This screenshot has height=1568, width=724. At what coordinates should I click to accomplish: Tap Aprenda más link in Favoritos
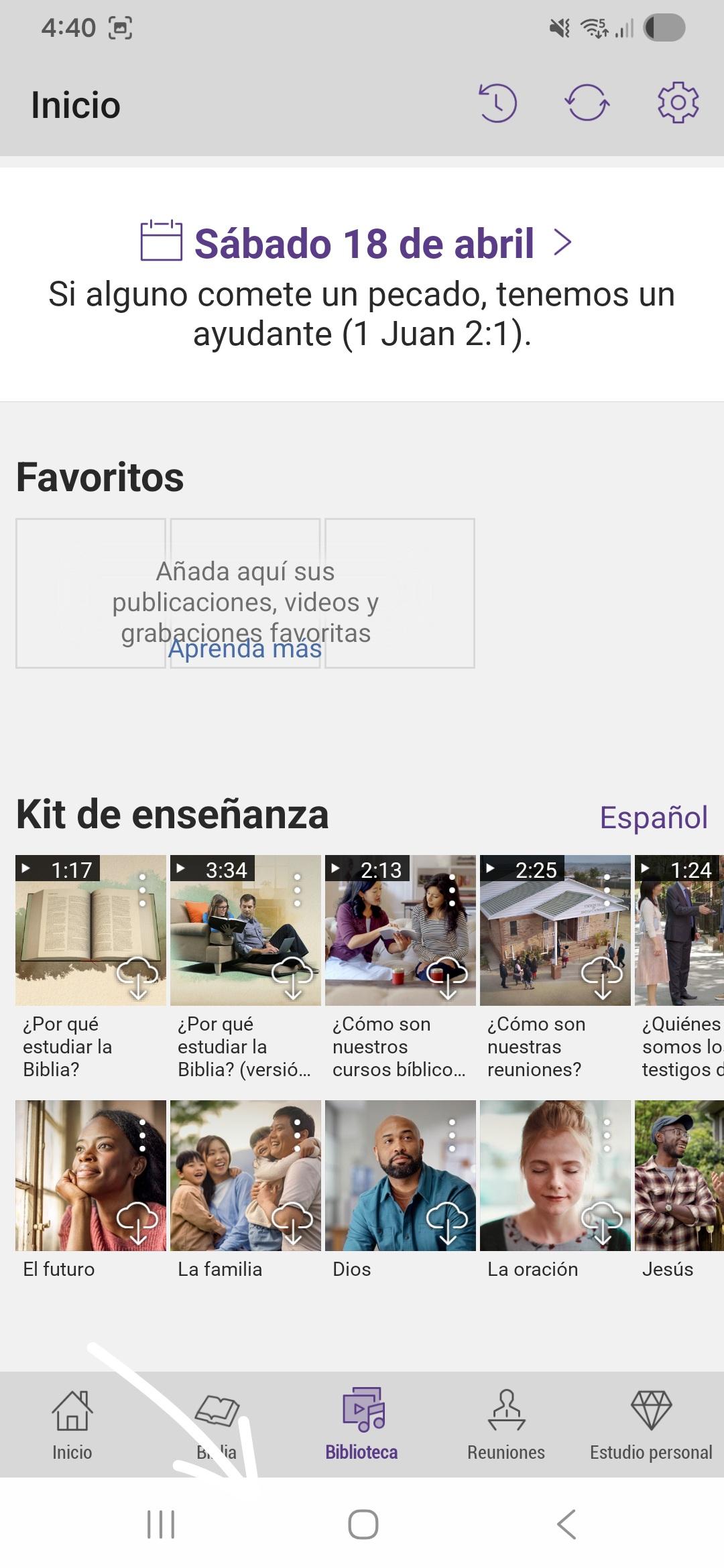(x=245, y=649)
